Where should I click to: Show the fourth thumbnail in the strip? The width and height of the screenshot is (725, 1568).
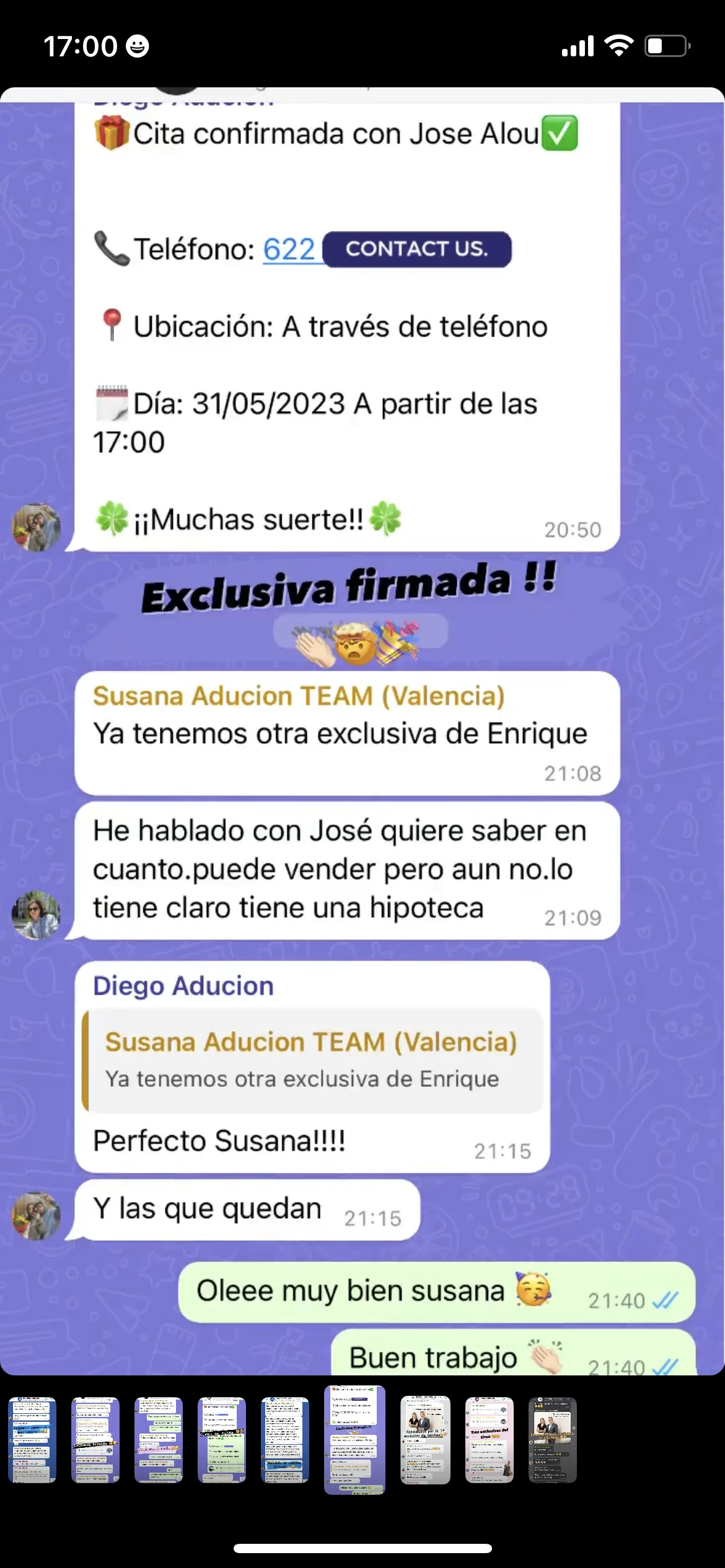[x=222, y=1440]
